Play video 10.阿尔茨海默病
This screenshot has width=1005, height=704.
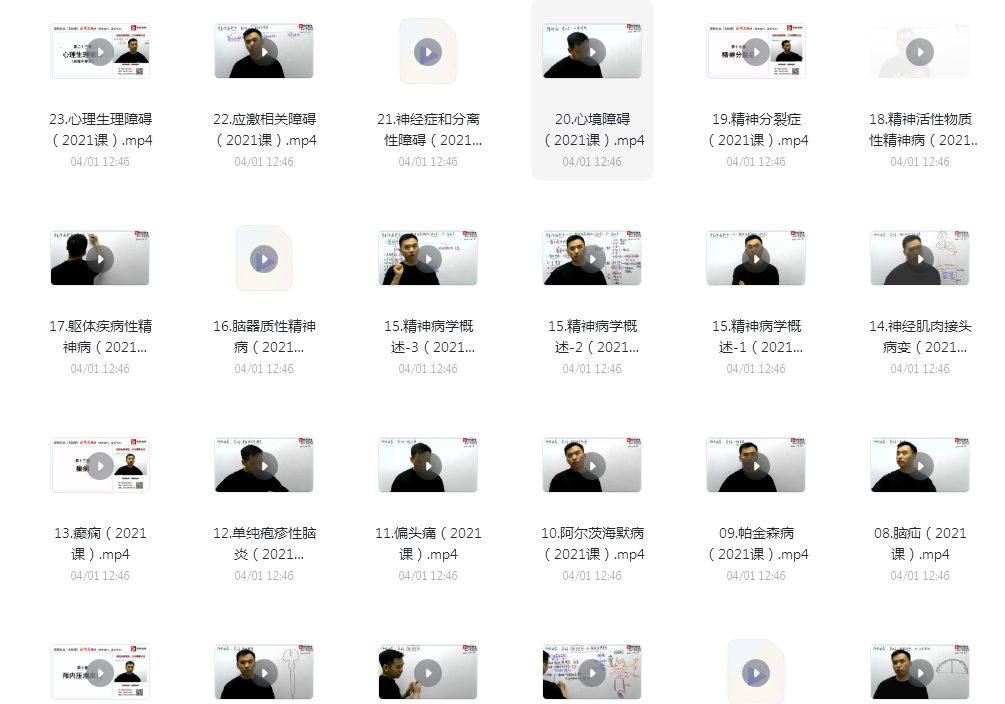click(x=592, y=466)
